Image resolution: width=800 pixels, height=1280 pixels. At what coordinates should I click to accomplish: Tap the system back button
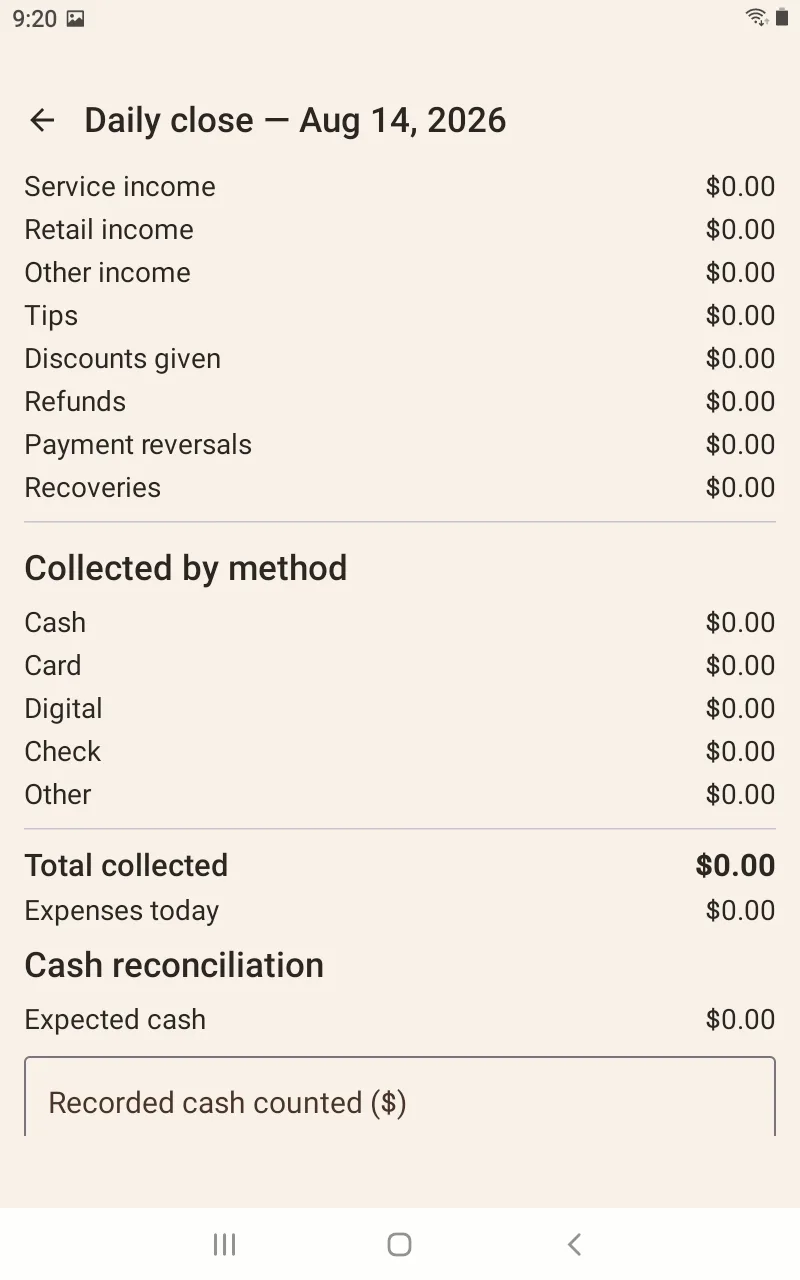pos(574,1244)
